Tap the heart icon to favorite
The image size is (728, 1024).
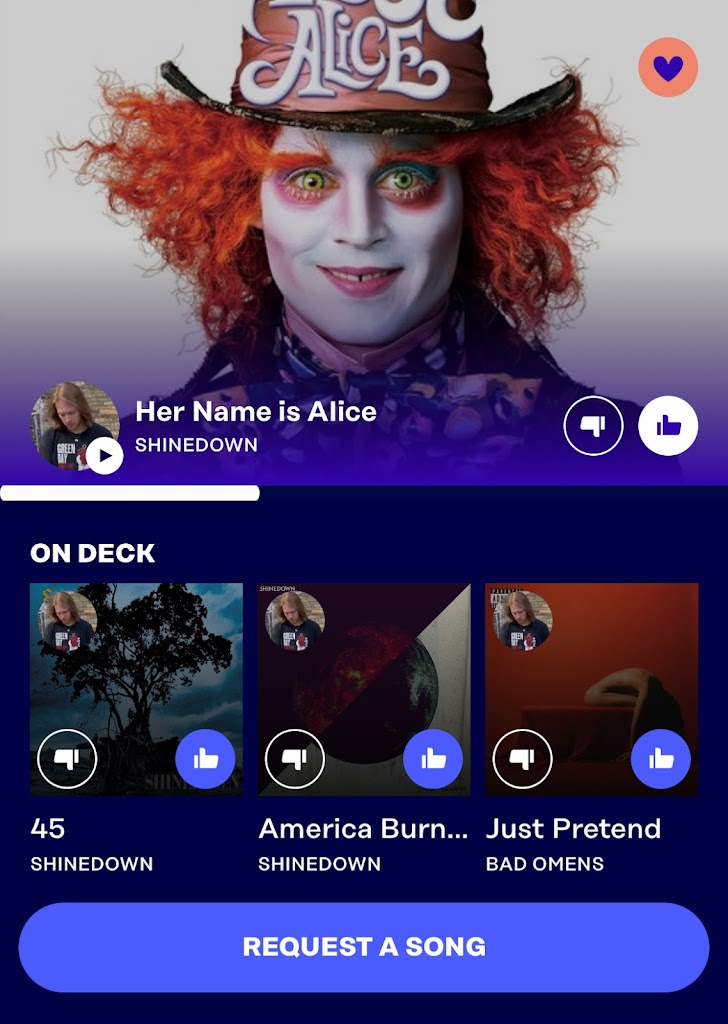tap(668, 67)
